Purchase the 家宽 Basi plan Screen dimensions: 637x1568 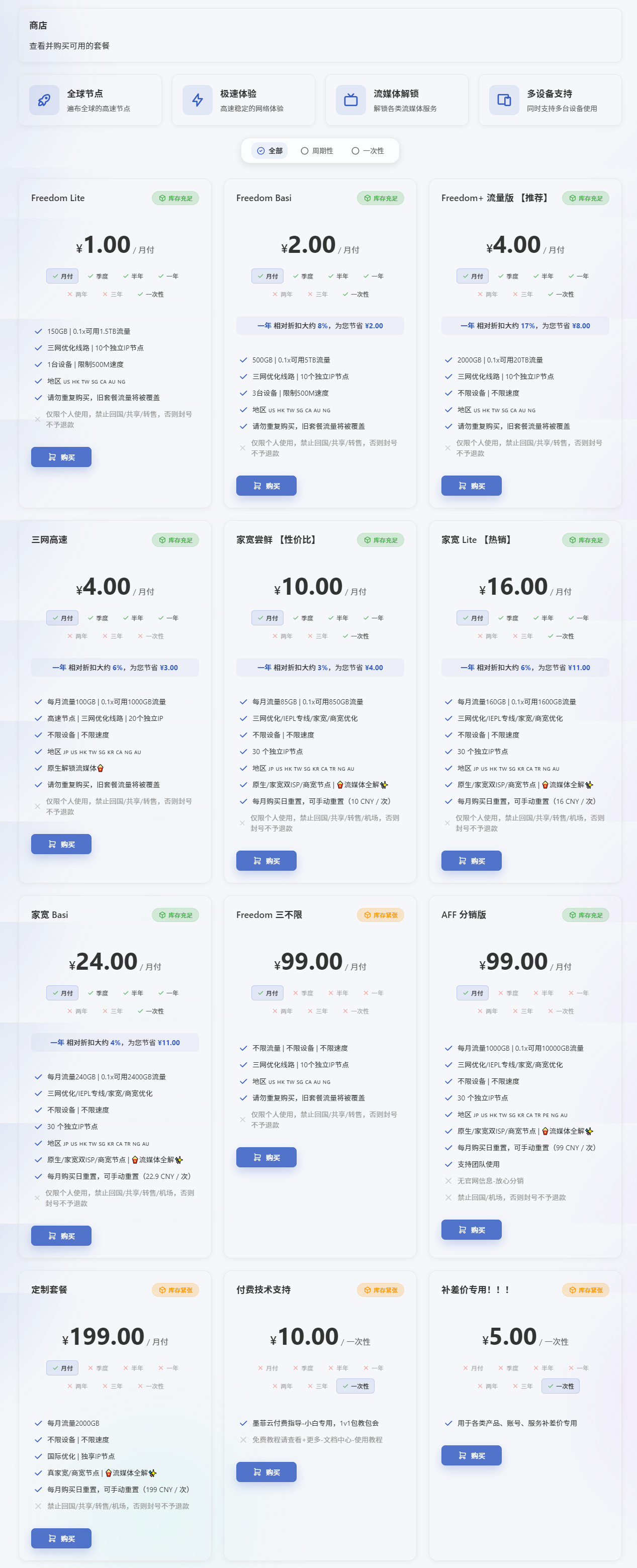point(61,1236)
